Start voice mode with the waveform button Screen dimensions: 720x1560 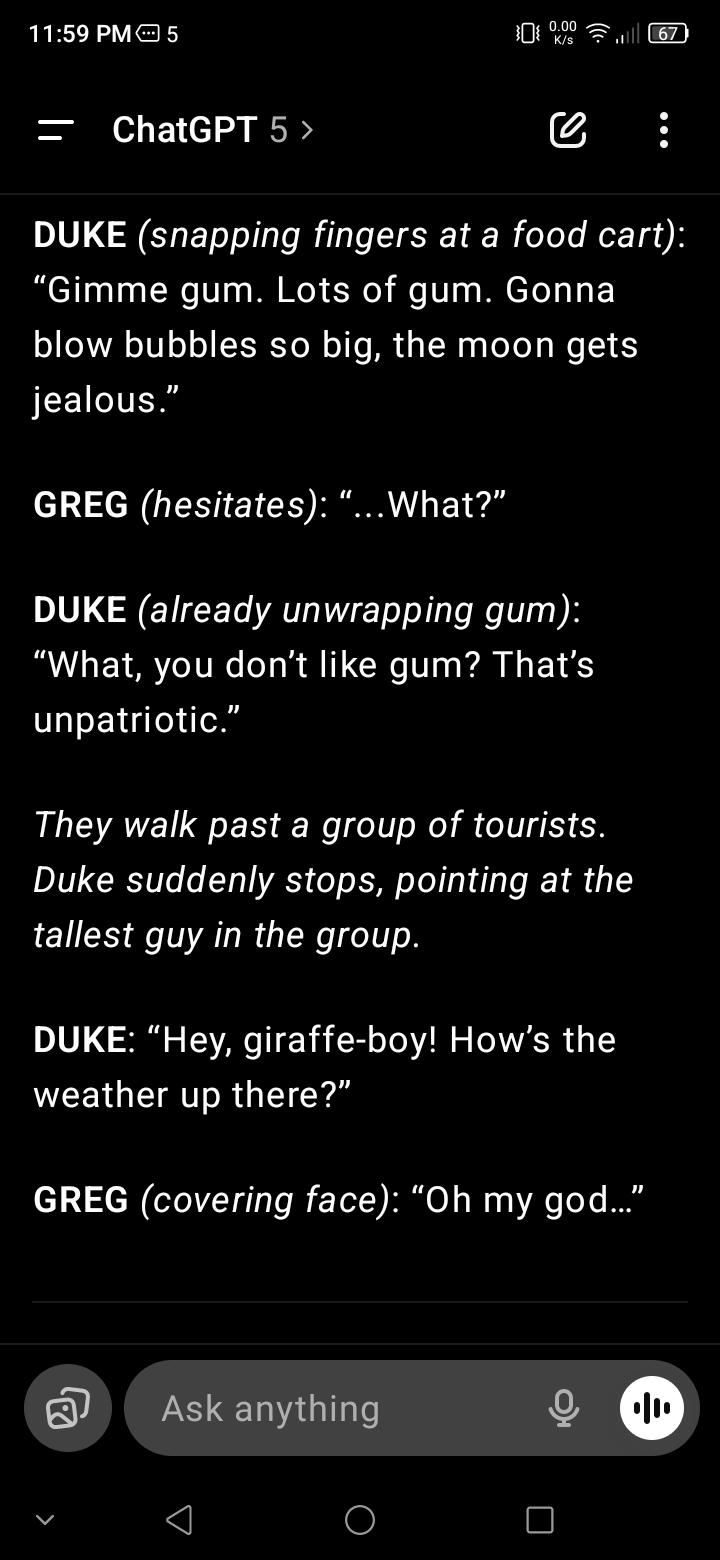(x=652, y=1408)
